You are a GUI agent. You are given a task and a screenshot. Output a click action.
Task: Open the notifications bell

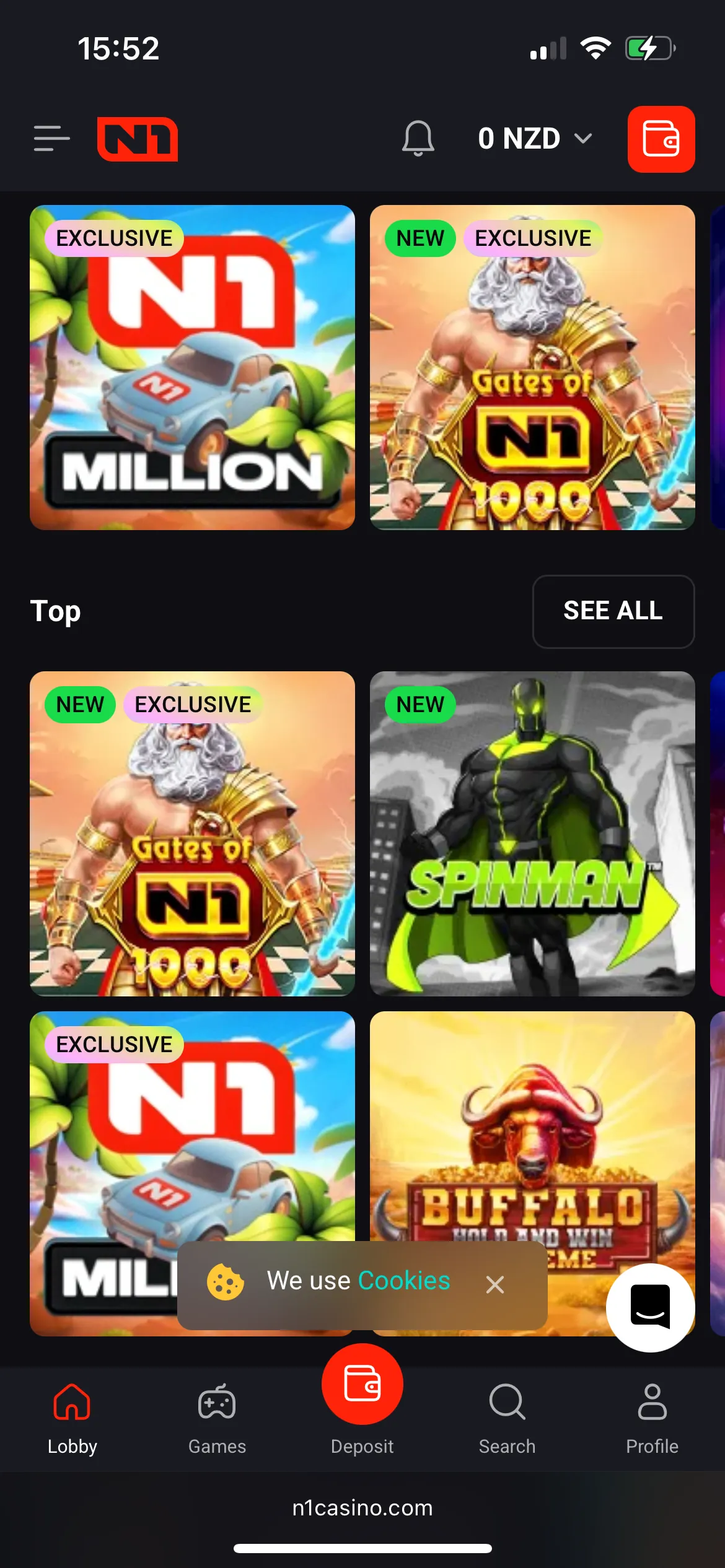(x=418, y=139)
